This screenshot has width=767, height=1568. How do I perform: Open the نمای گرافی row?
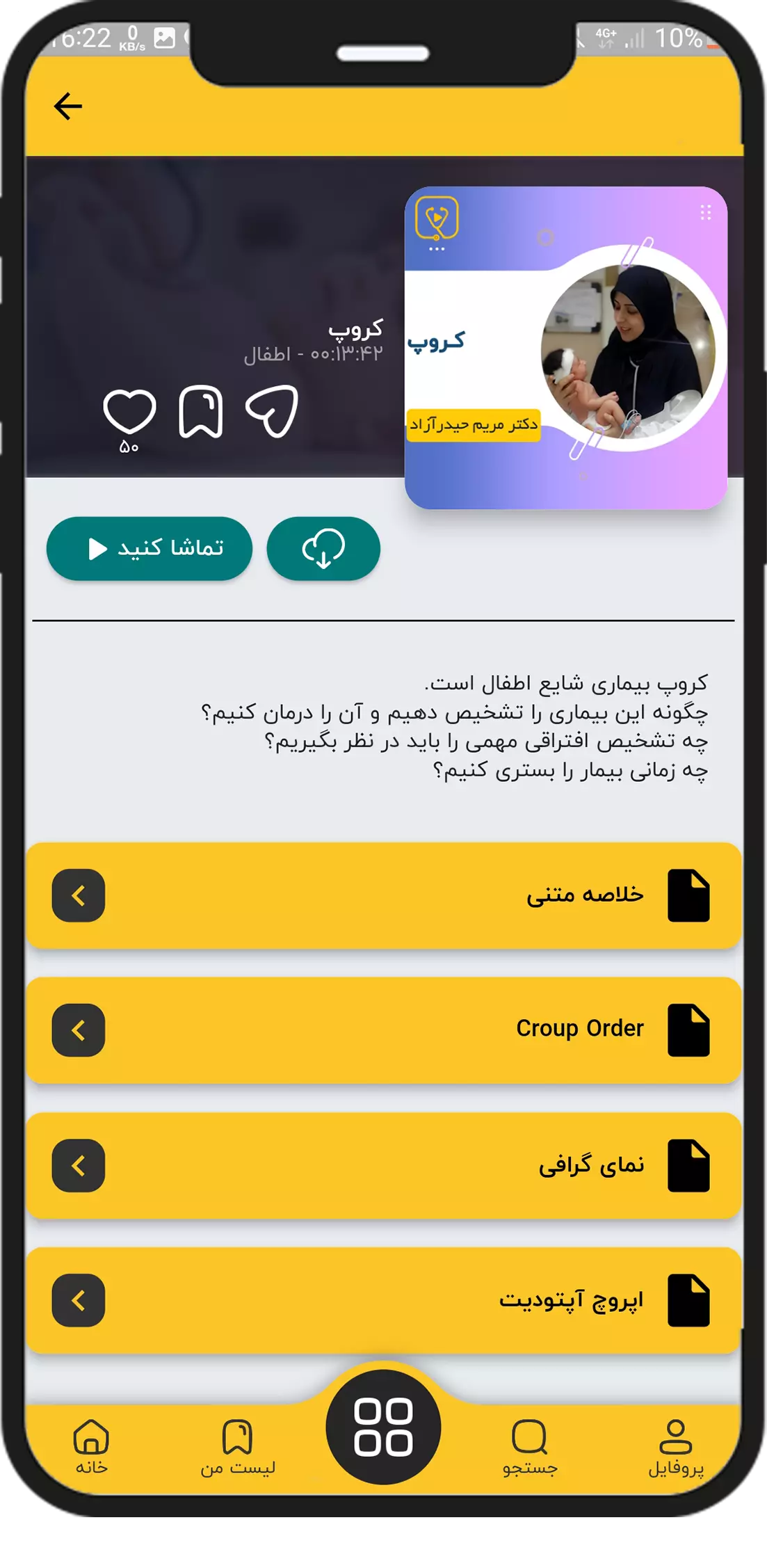tap(384, 1165)
